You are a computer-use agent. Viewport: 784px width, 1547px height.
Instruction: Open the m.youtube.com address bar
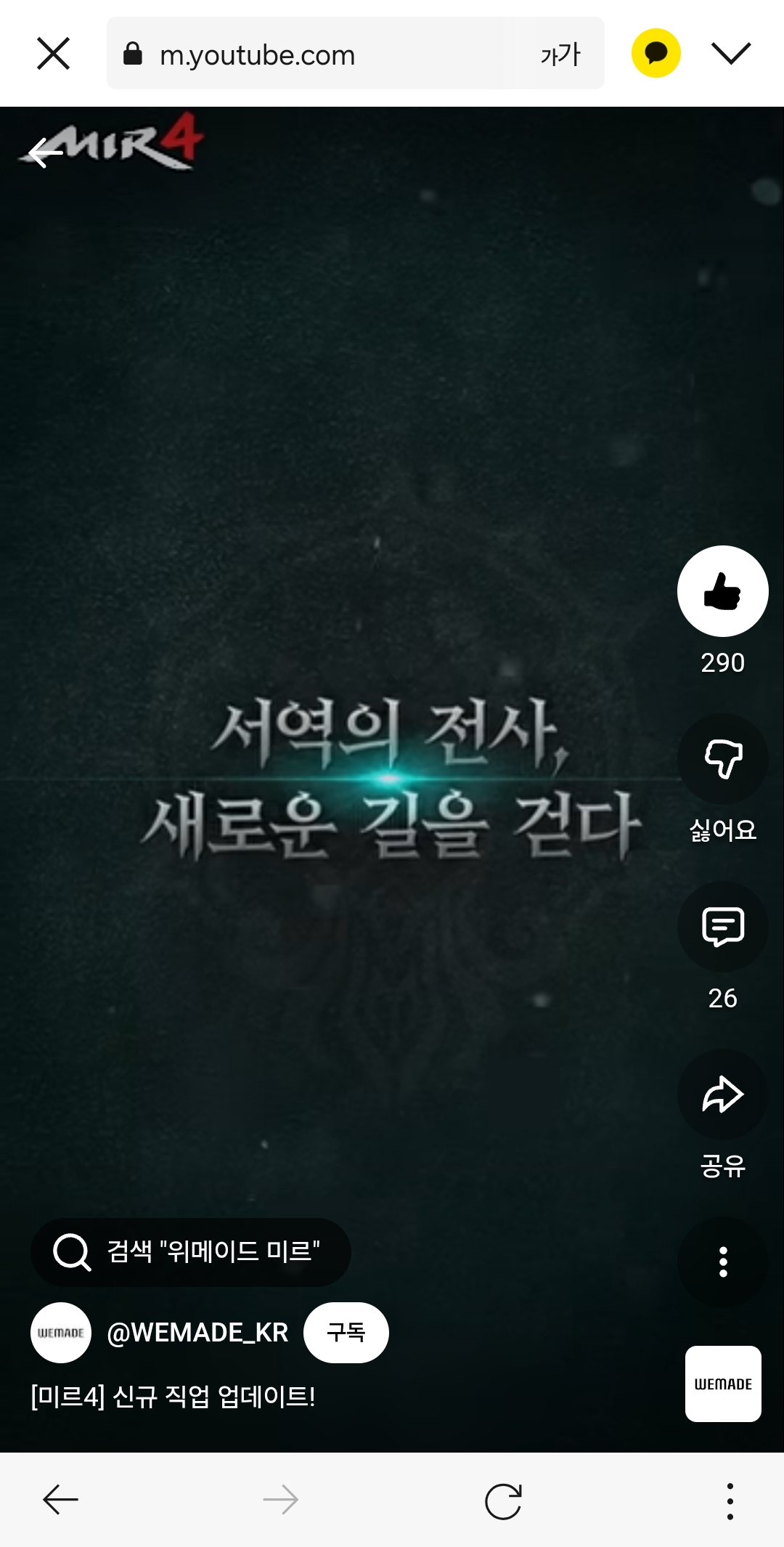(319, 54)
